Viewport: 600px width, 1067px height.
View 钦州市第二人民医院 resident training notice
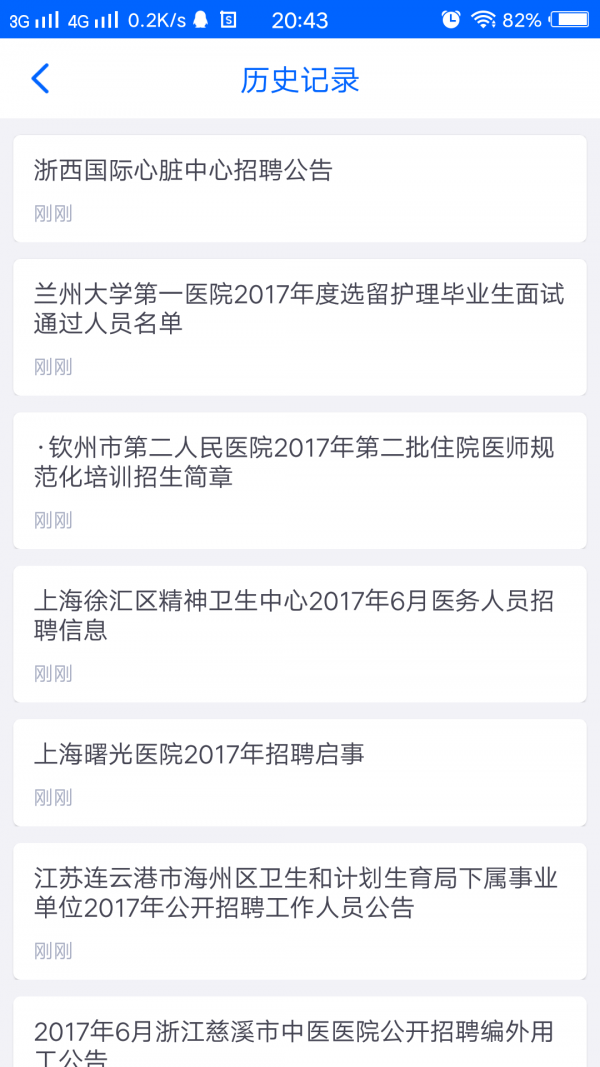tap(299, 480)
